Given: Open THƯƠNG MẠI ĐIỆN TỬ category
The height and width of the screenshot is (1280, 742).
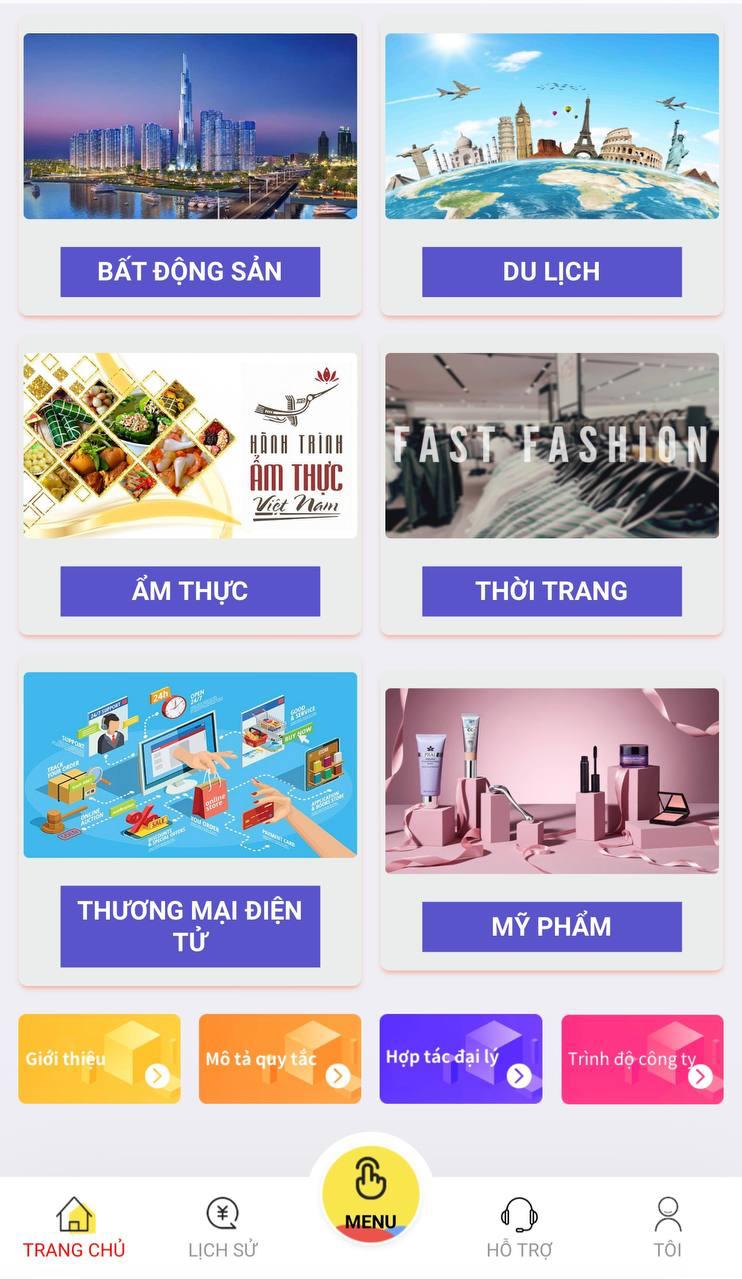Looking at the screenshot, I should [190, 925].
